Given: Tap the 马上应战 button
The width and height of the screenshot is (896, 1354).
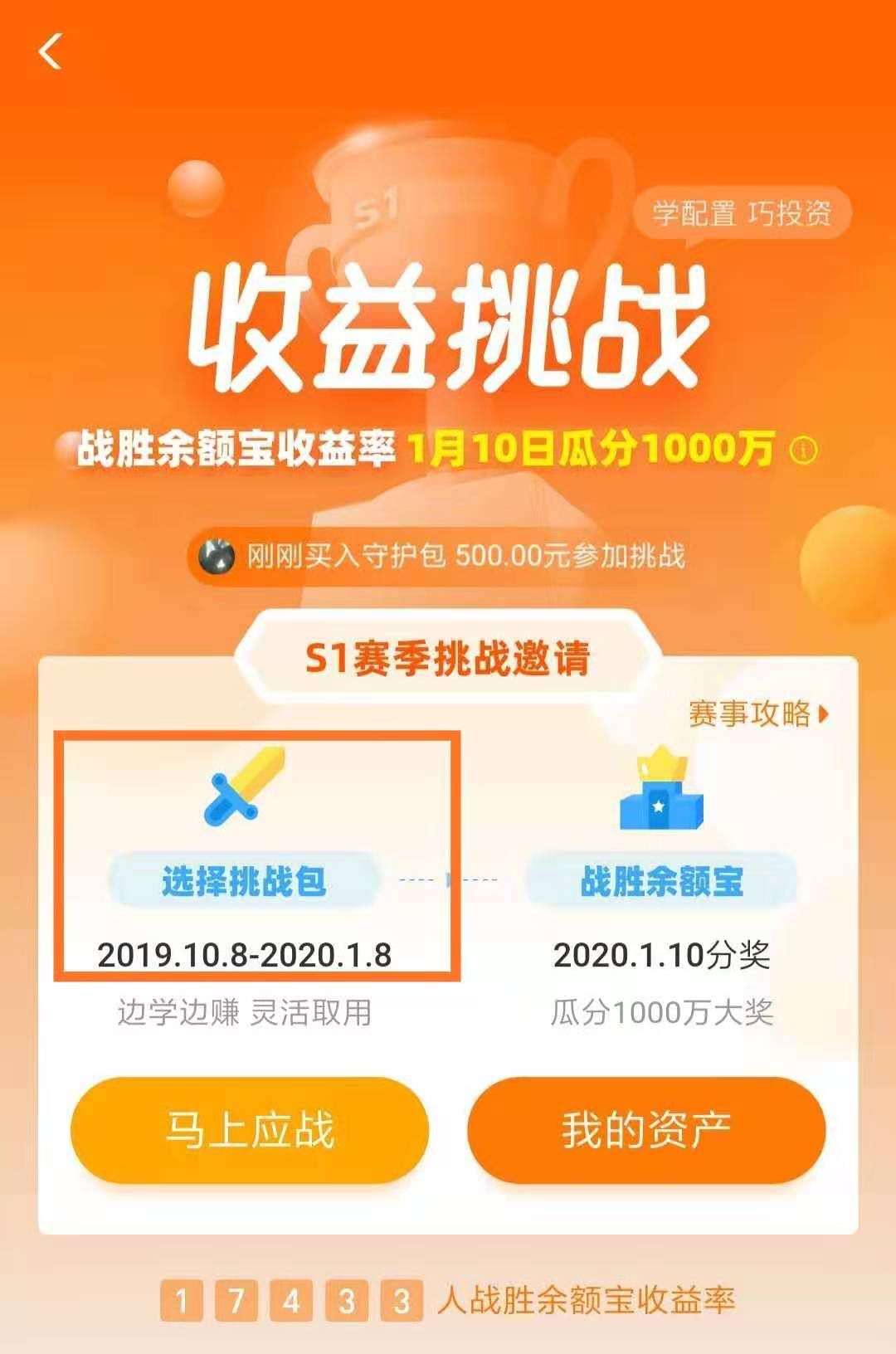Looking at the screenshot, I should pyautogui.click(x=249, y=1130).
